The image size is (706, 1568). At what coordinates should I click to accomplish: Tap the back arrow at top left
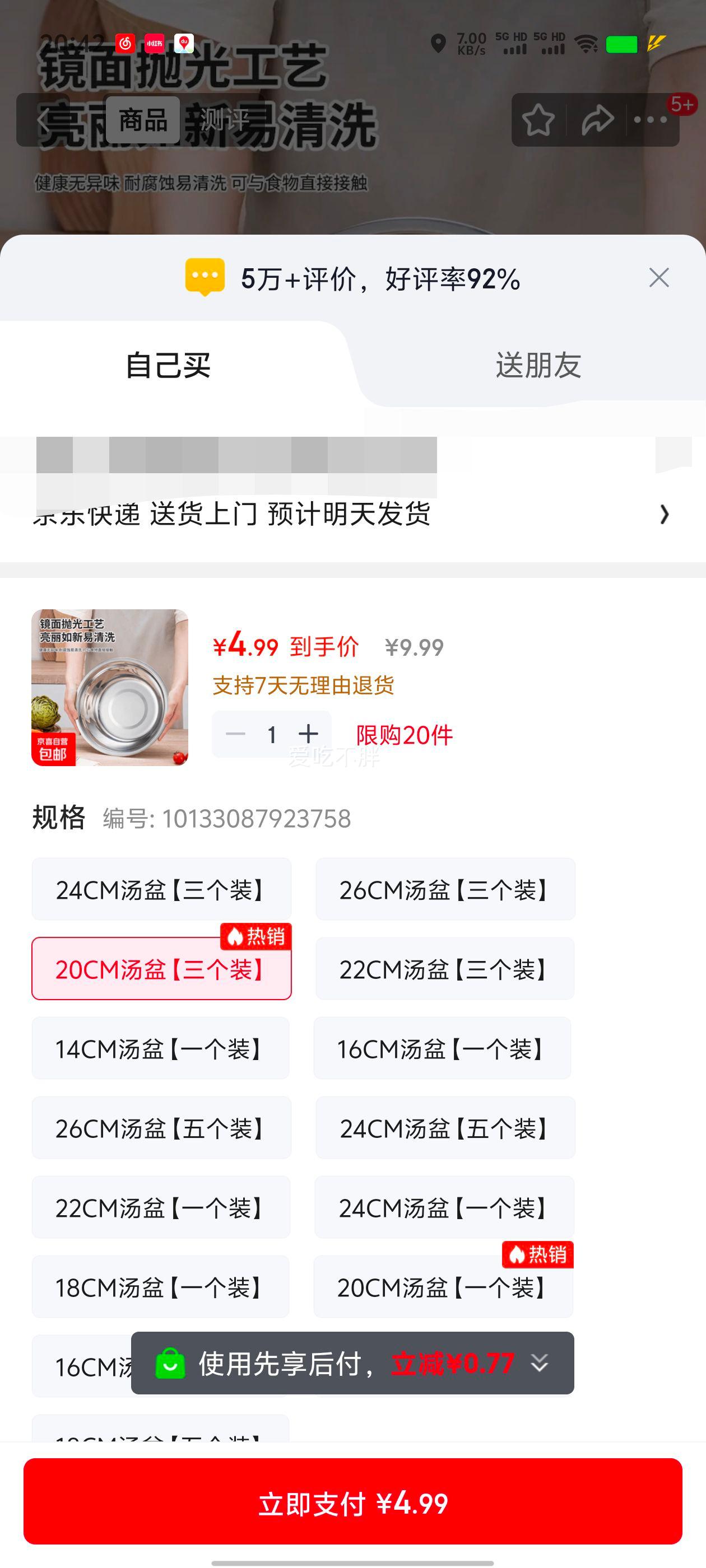tap(41, 119)
